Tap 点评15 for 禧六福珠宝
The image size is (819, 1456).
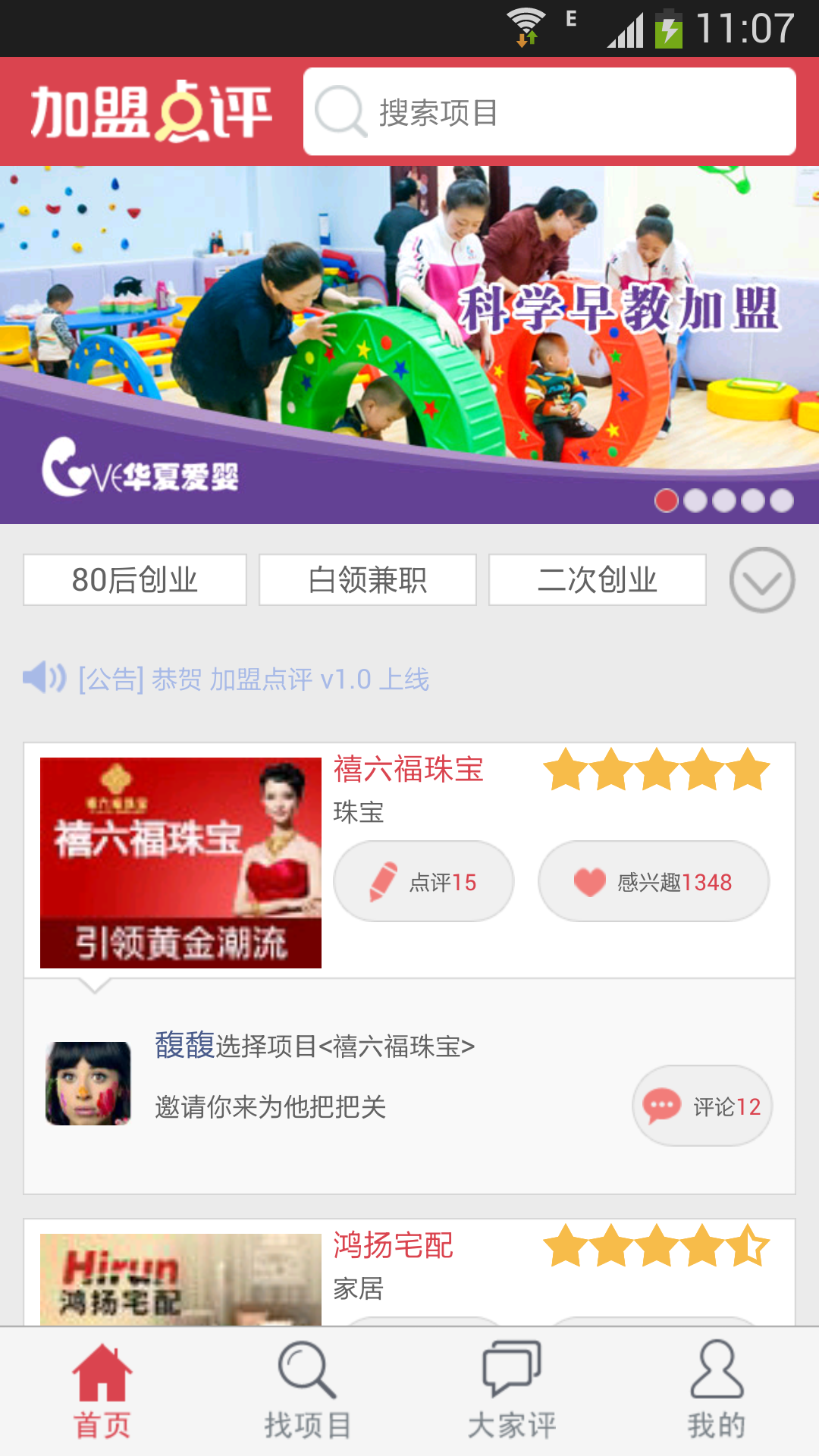coord(424,881)
